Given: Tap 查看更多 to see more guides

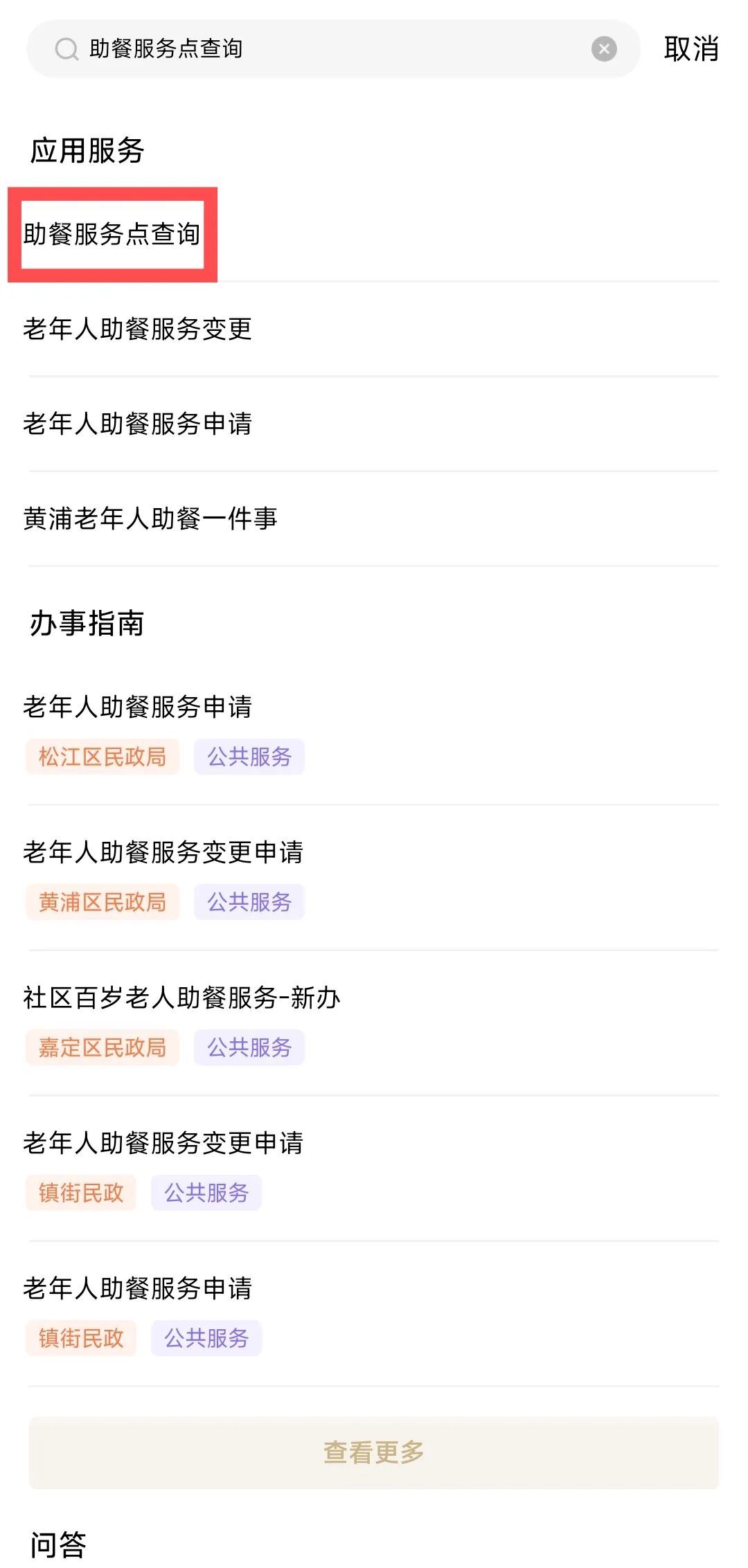Looking at the screenshot, I should coord(373,1452).
